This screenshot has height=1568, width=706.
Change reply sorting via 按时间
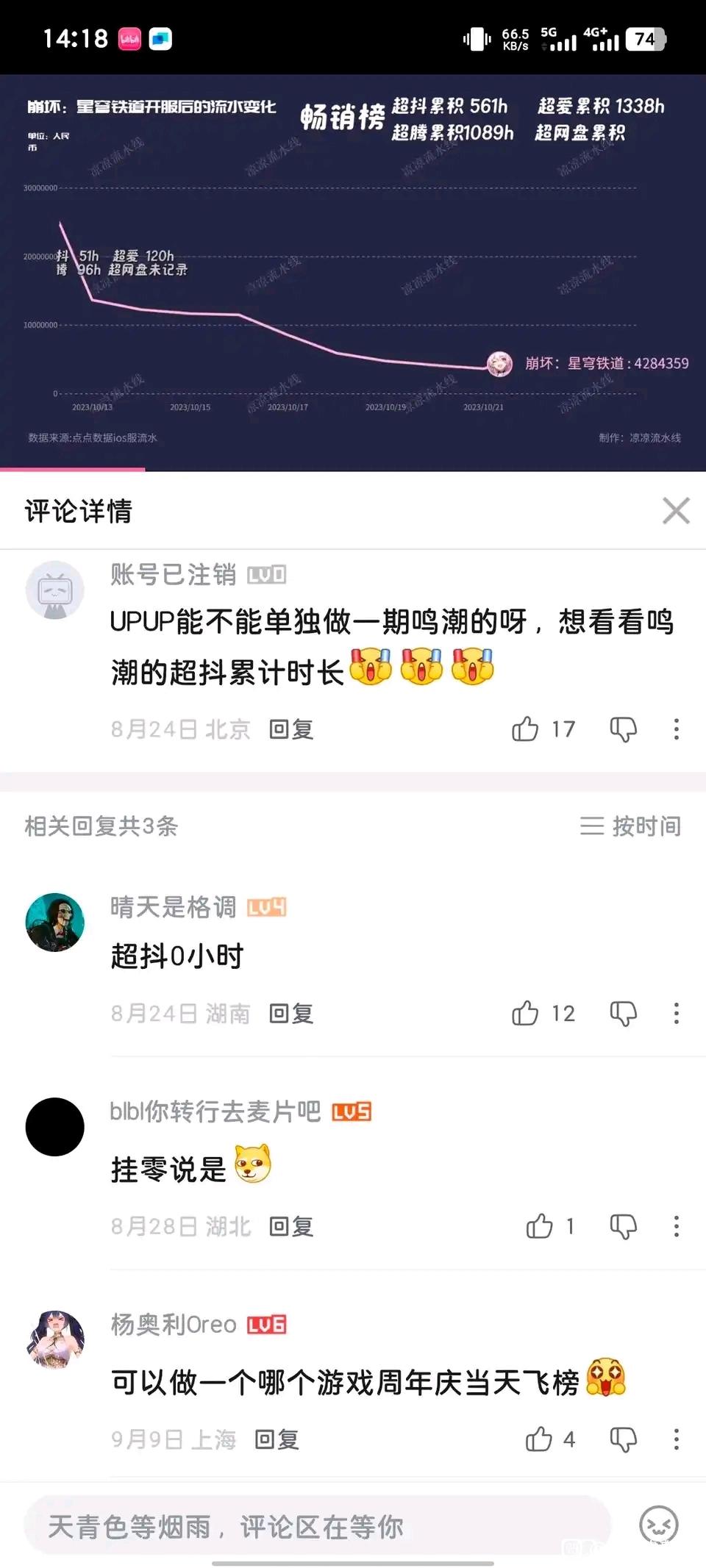(x=630, y=826)
